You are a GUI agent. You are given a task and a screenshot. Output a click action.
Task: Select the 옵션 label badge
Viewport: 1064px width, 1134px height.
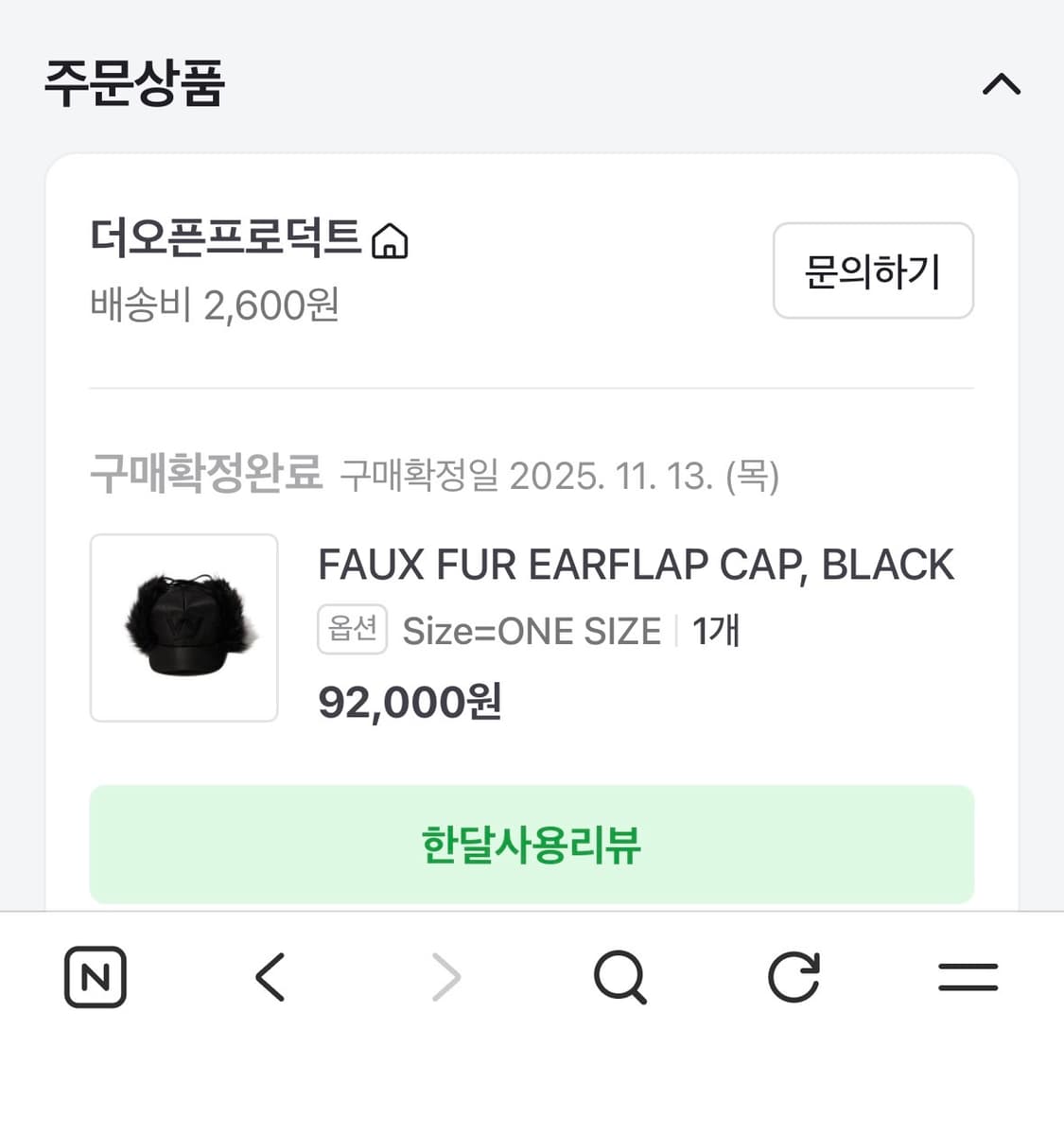pyautogui.click(x=352, y=627)
